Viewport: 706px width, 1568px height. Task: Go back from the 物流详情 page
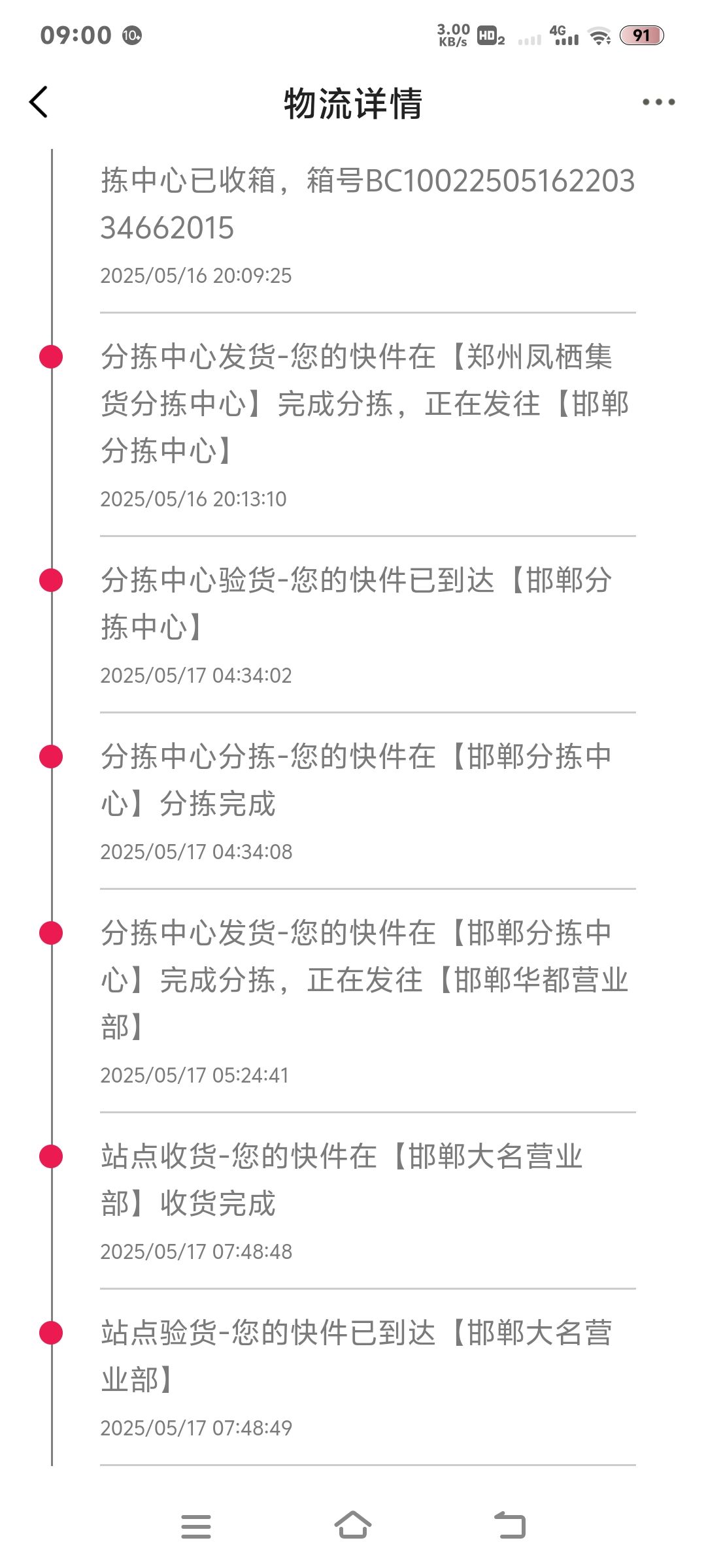pos(39,102)
